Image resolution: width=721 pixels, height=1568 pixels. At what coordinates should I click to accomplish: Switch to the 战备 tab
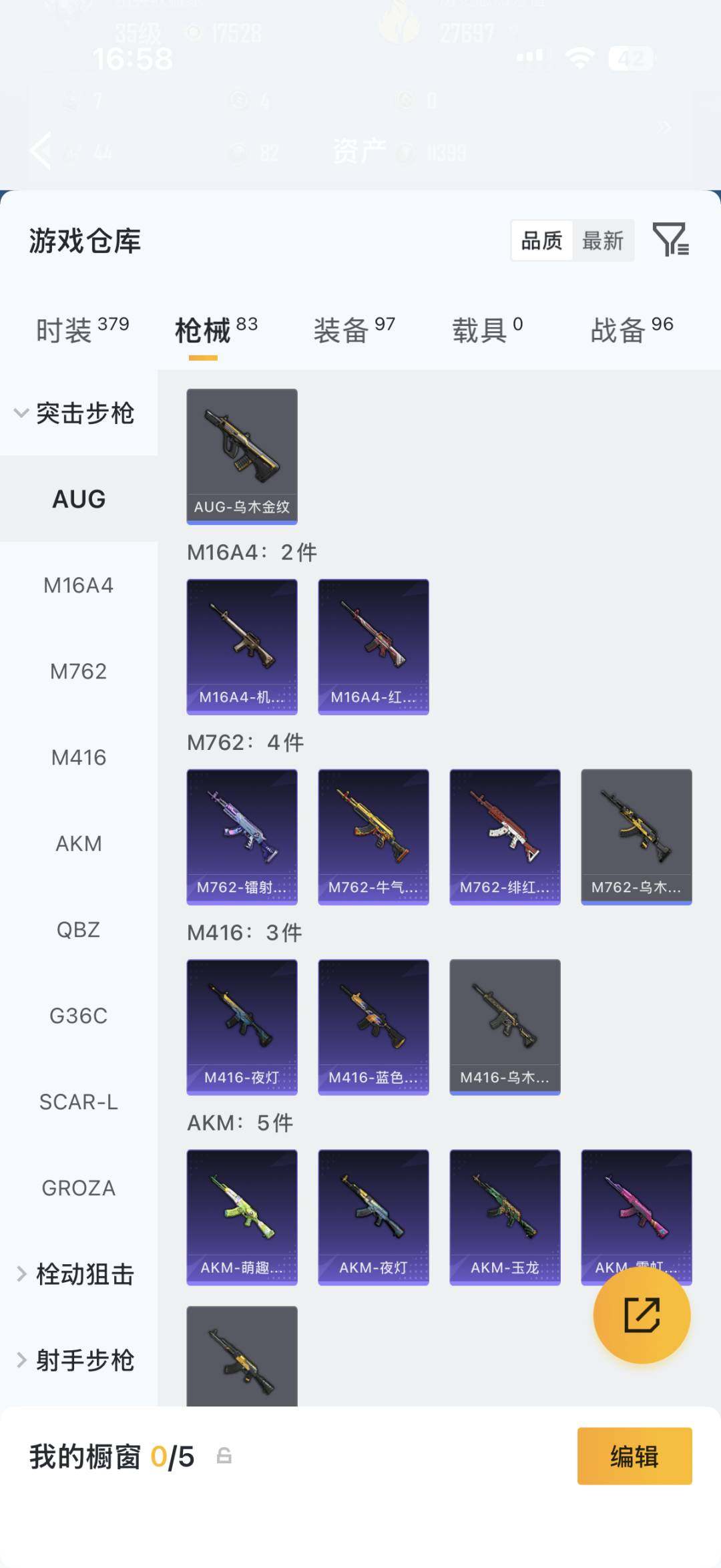click(x=632, y=330)
